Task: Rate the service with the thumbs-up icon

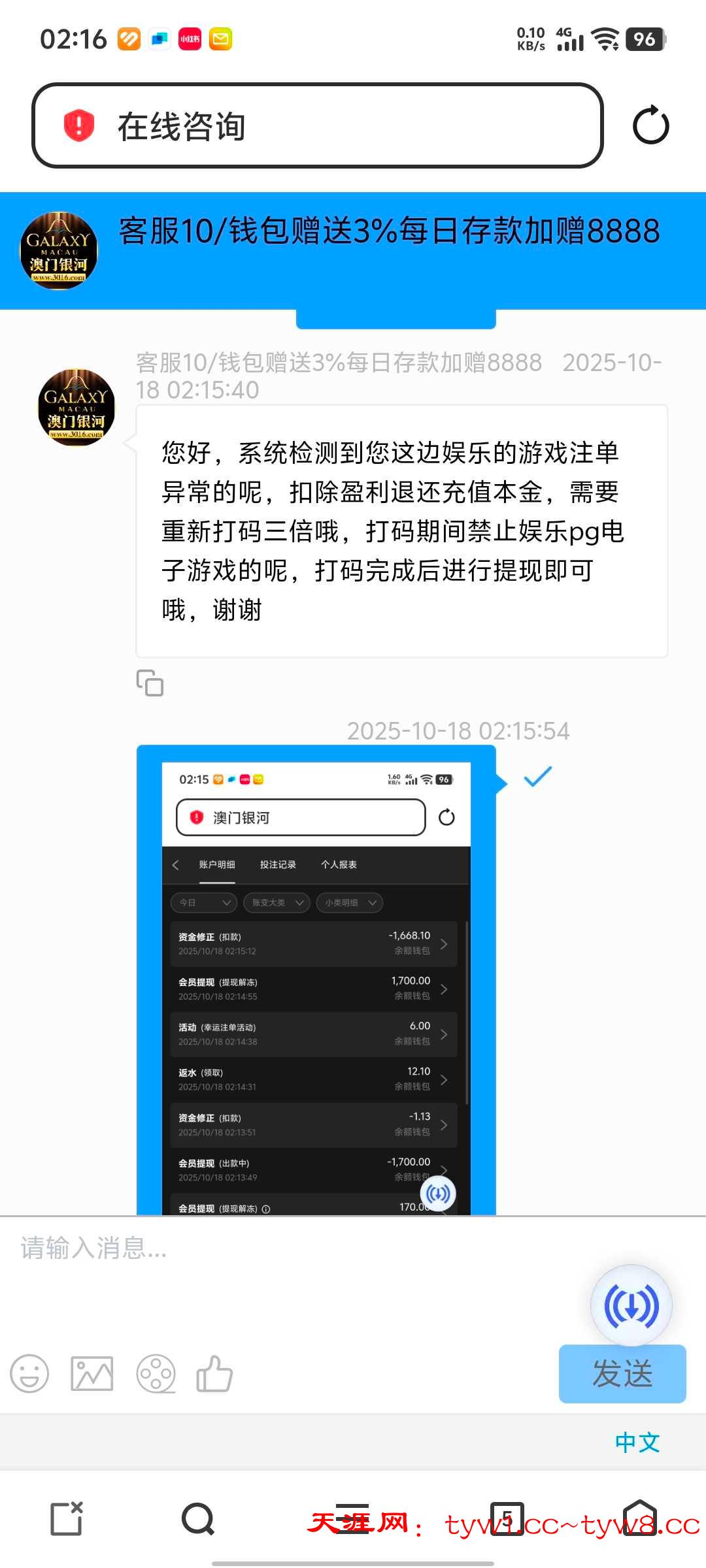Action: (214, 1373)
